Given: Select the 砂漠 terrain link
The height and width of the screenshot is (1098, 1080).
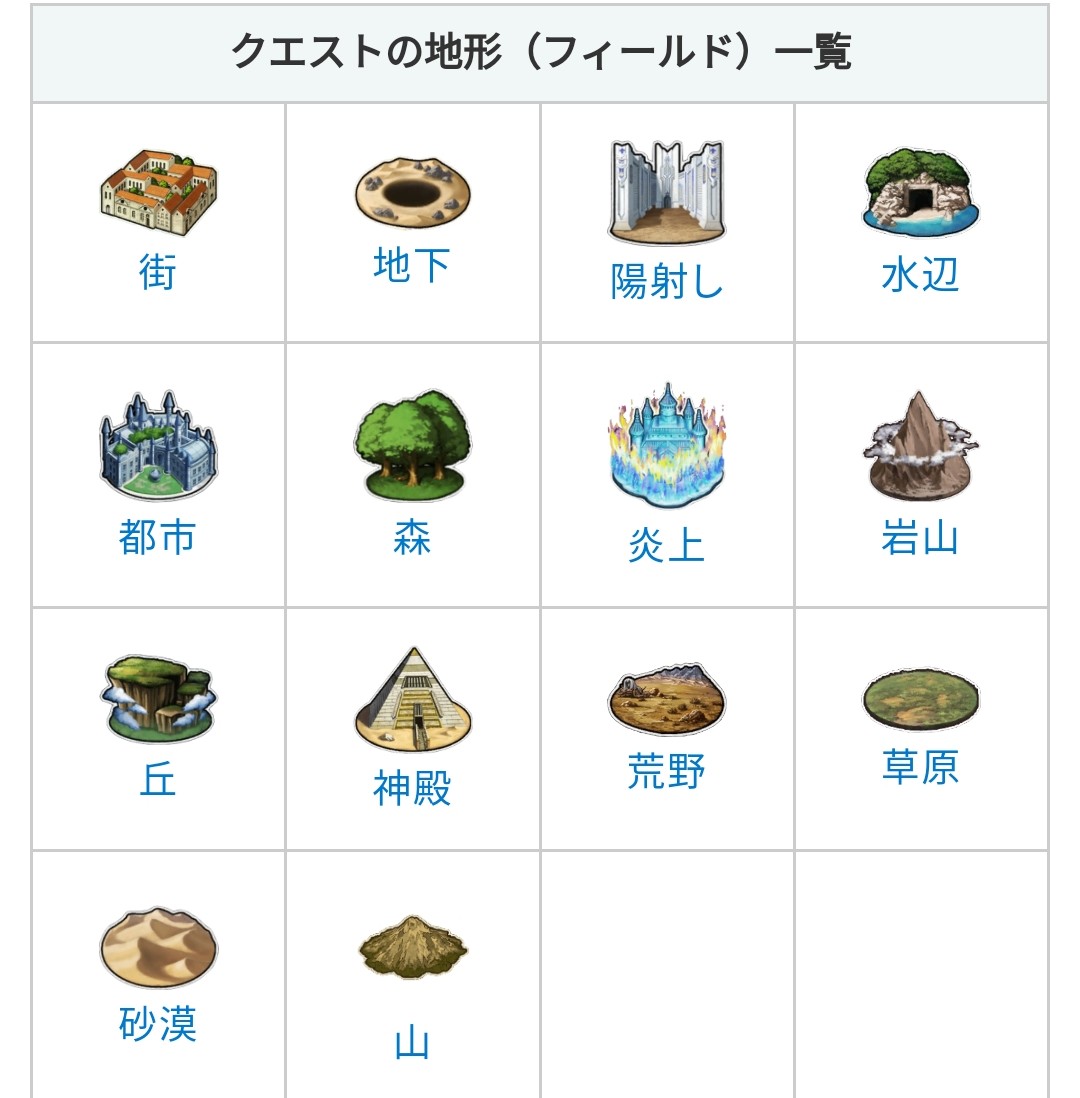Looking at the screenshot, I should pos(158,1024).
